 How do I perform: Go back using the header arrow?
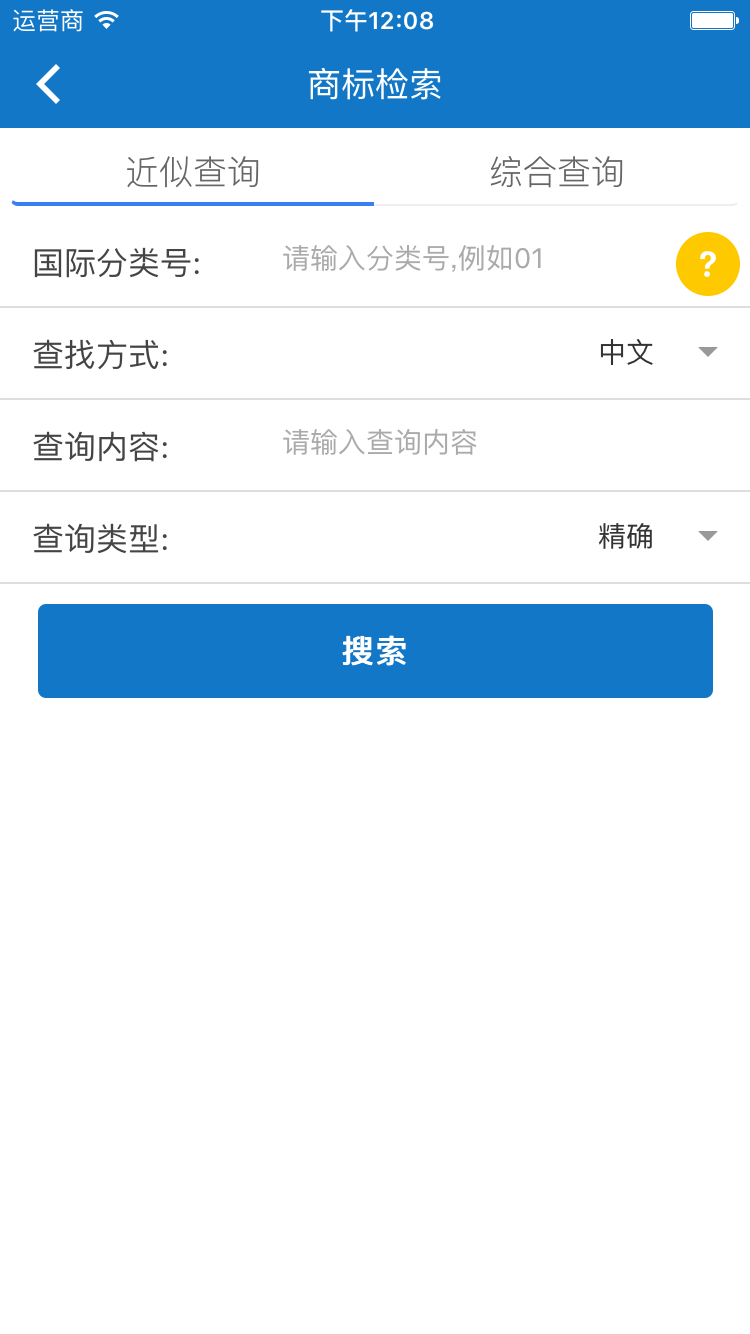pos(48,84)
